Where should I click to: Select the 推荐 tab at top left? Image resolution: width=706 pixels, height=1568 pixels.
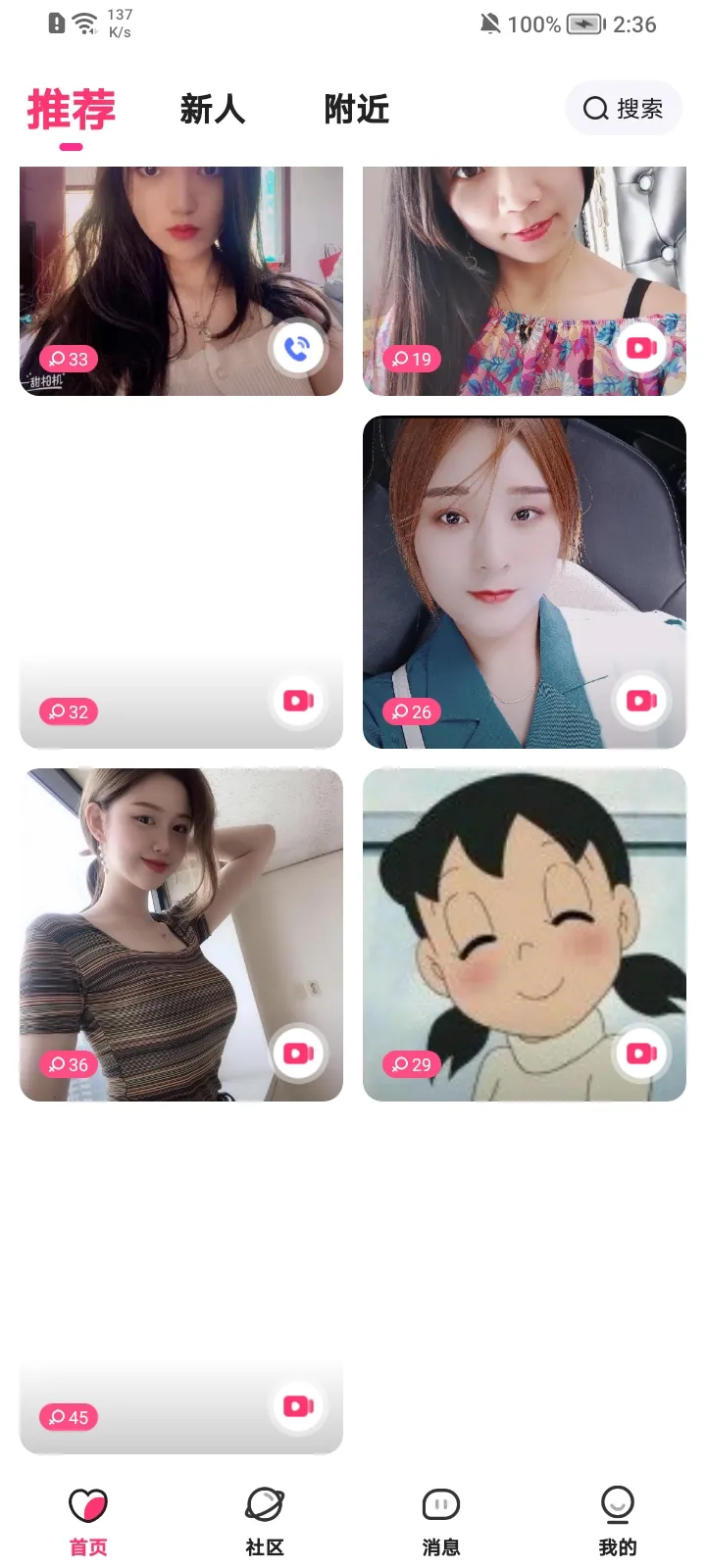pyautogui.click(x=70, y=109)
